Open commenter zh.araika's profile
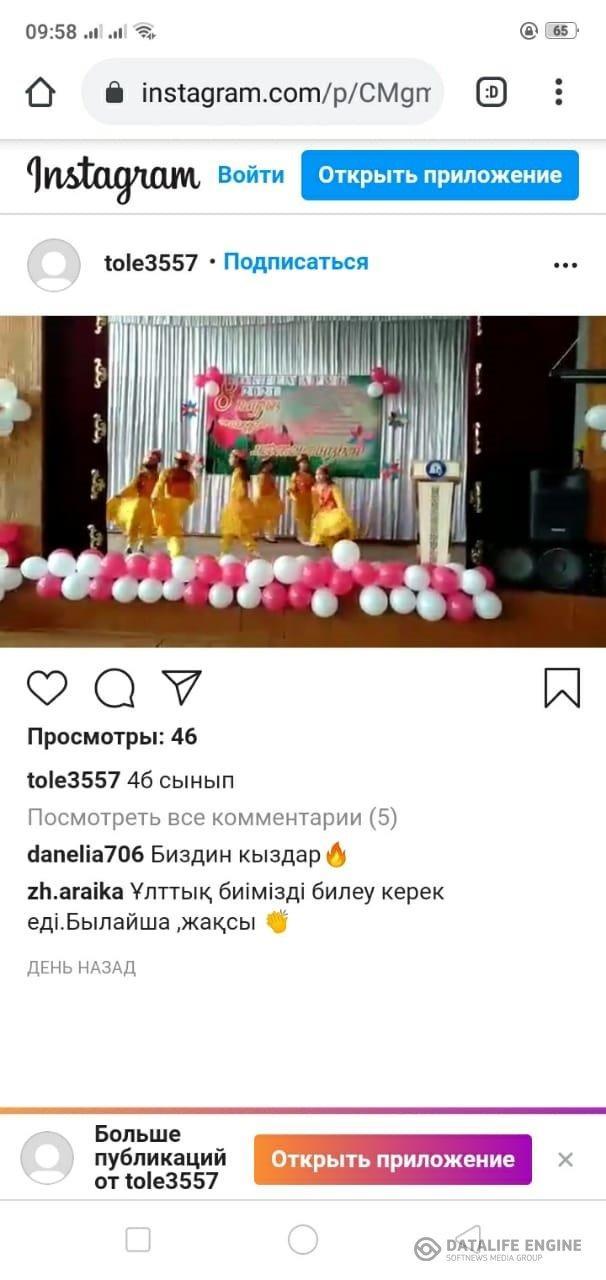 point(75,891)
